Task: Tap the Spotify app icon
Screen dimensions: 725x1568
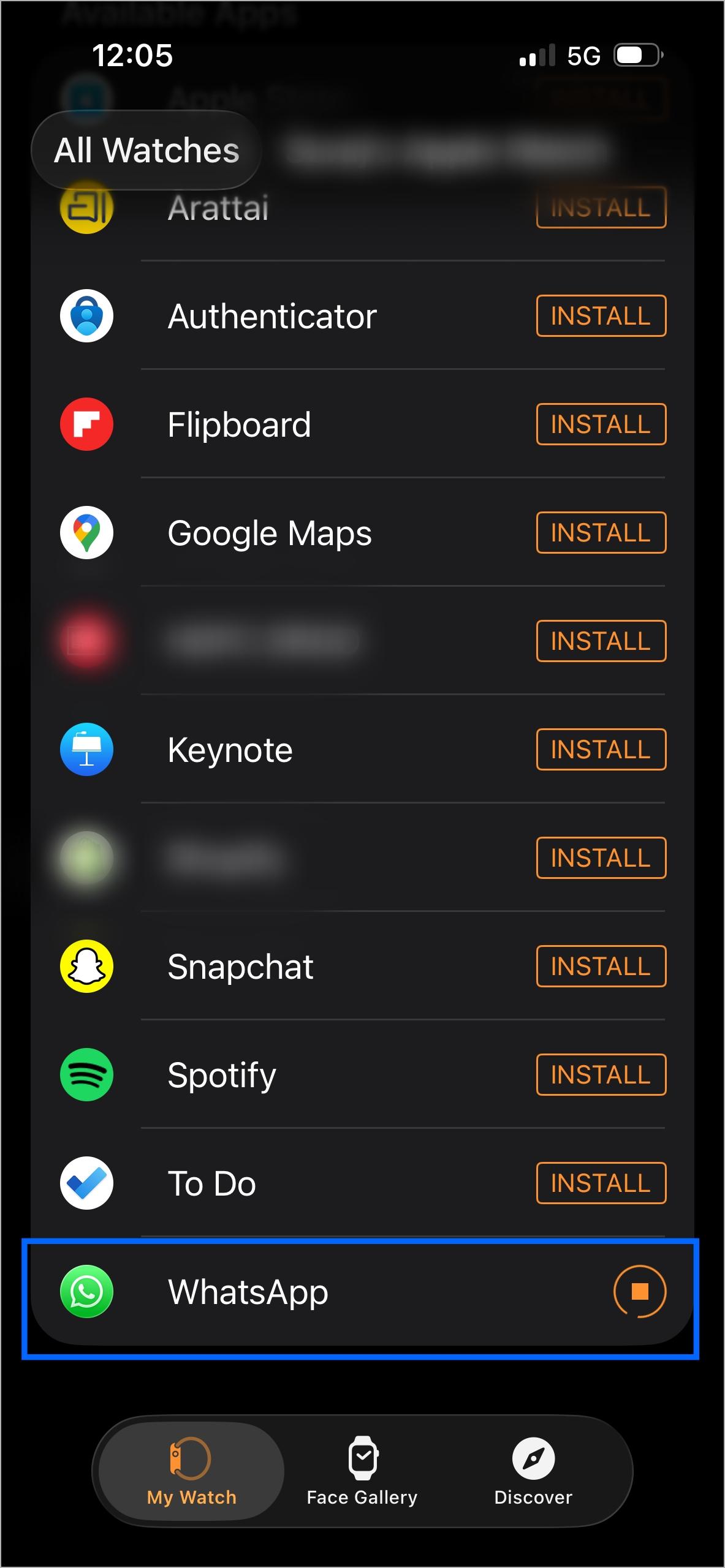Action: click(x=86, y=1075)
